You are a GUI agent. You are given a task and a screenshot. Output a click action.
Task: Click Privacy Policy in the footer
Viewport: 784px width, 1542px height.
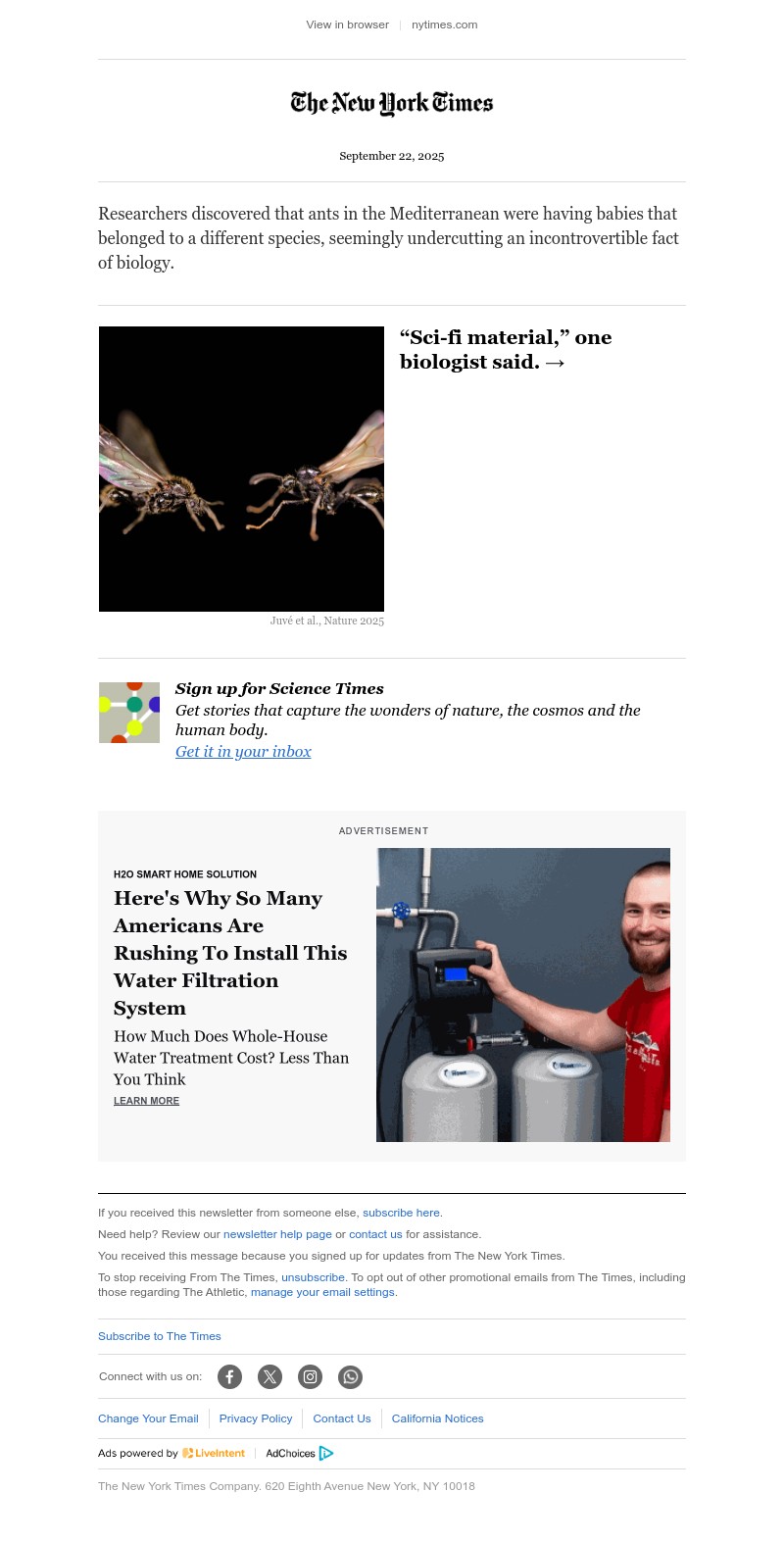(255, 1418)
